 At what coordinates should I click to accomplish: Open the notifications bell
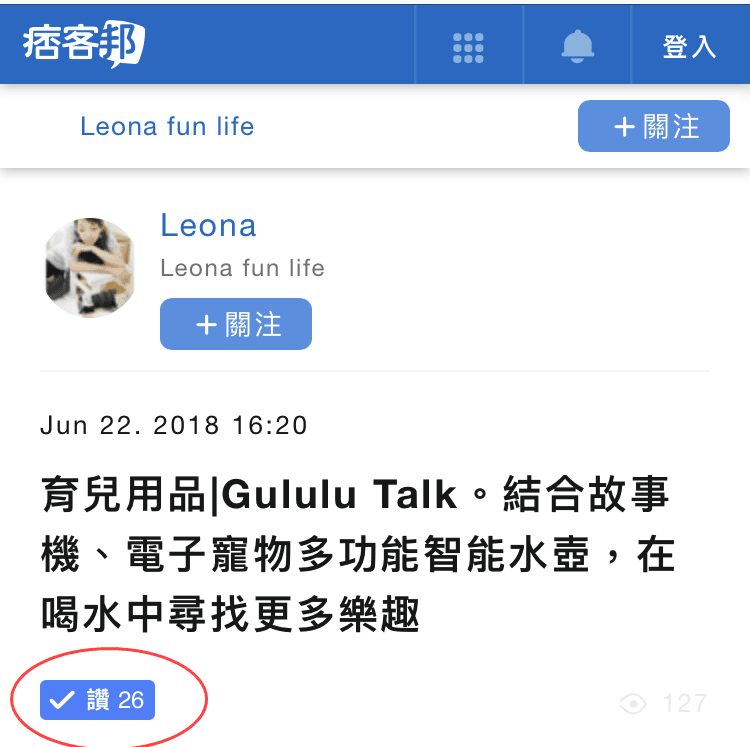[577, 46]
